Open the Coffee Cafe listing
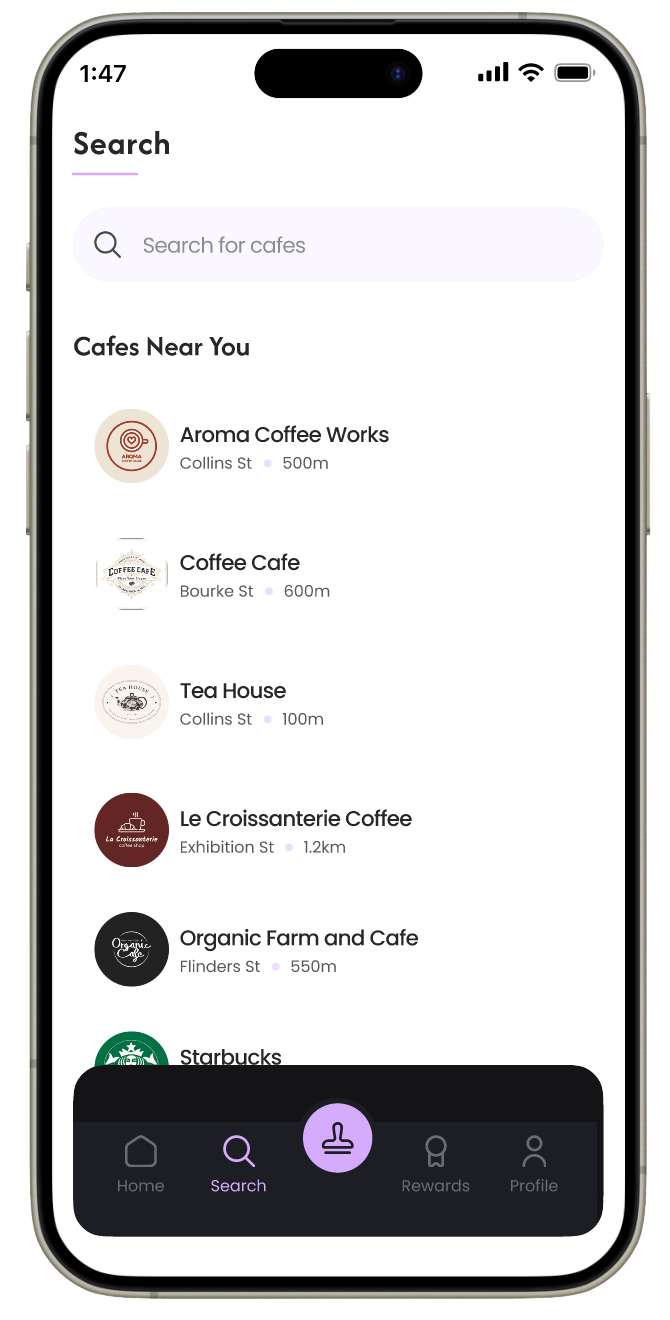This screenshot has width=670, height=1320. click(x=338, y=574)
